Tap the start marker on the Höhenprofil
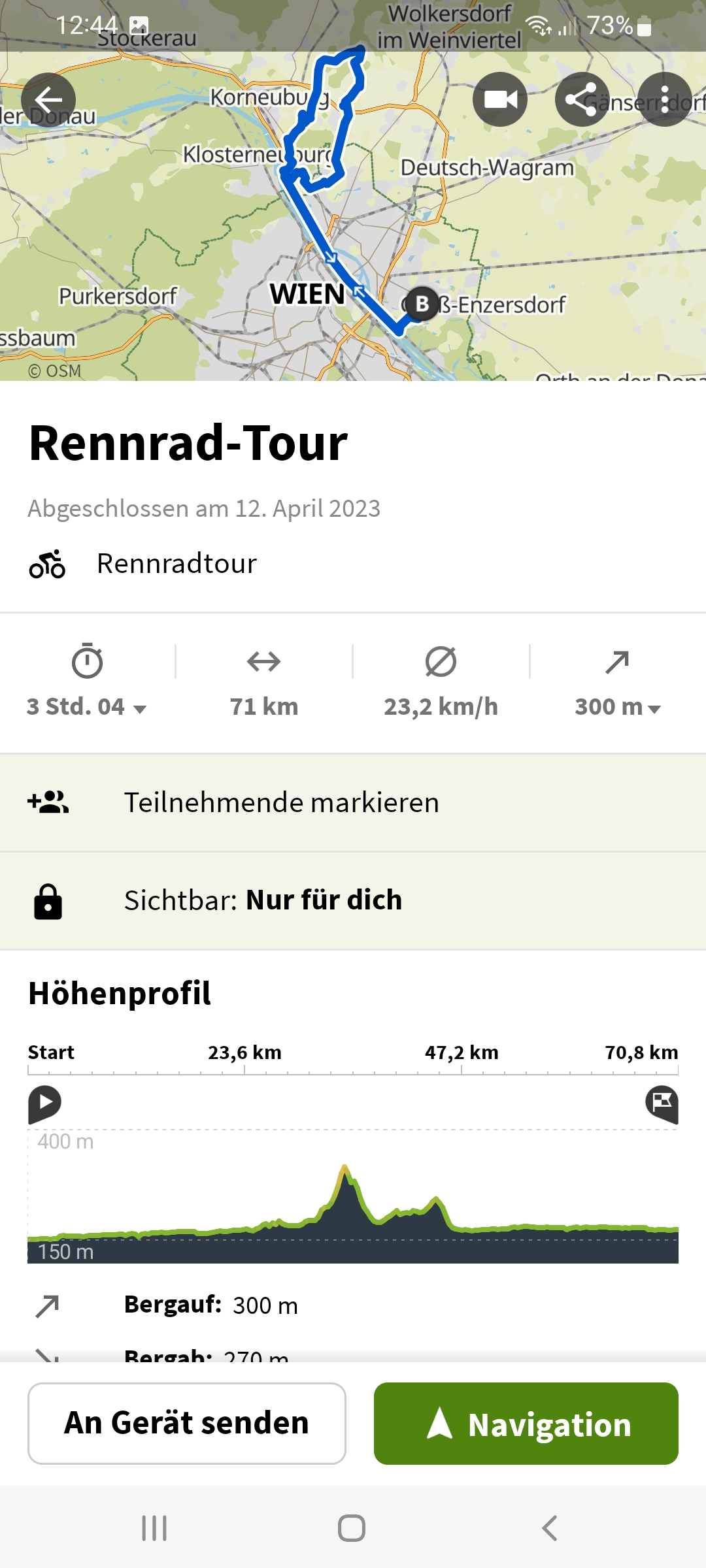The width and height of the screenshot is (706, 1568). pos(44,1104)
